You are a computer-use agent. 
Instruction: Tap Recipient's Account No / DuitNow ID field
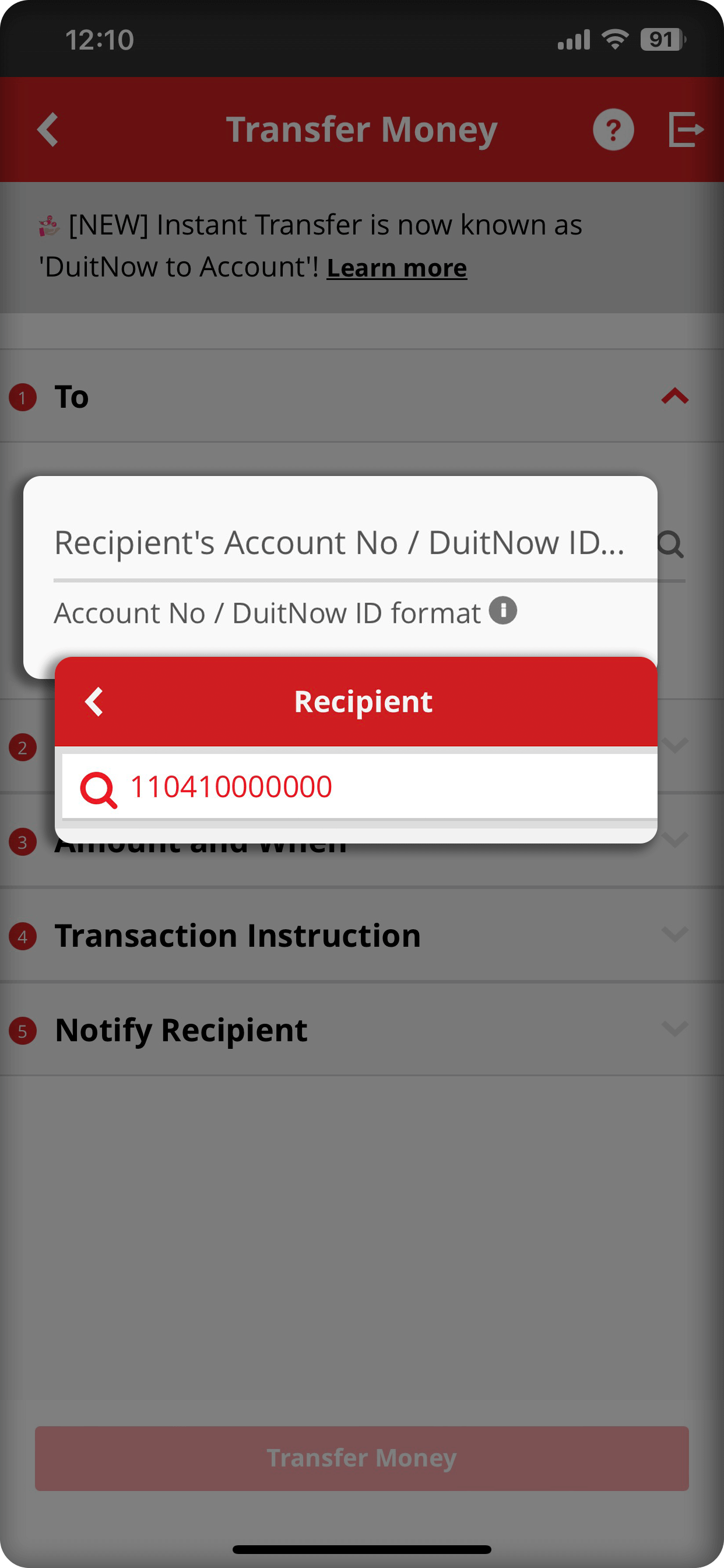pyautogui.click(x=339, y=543)
